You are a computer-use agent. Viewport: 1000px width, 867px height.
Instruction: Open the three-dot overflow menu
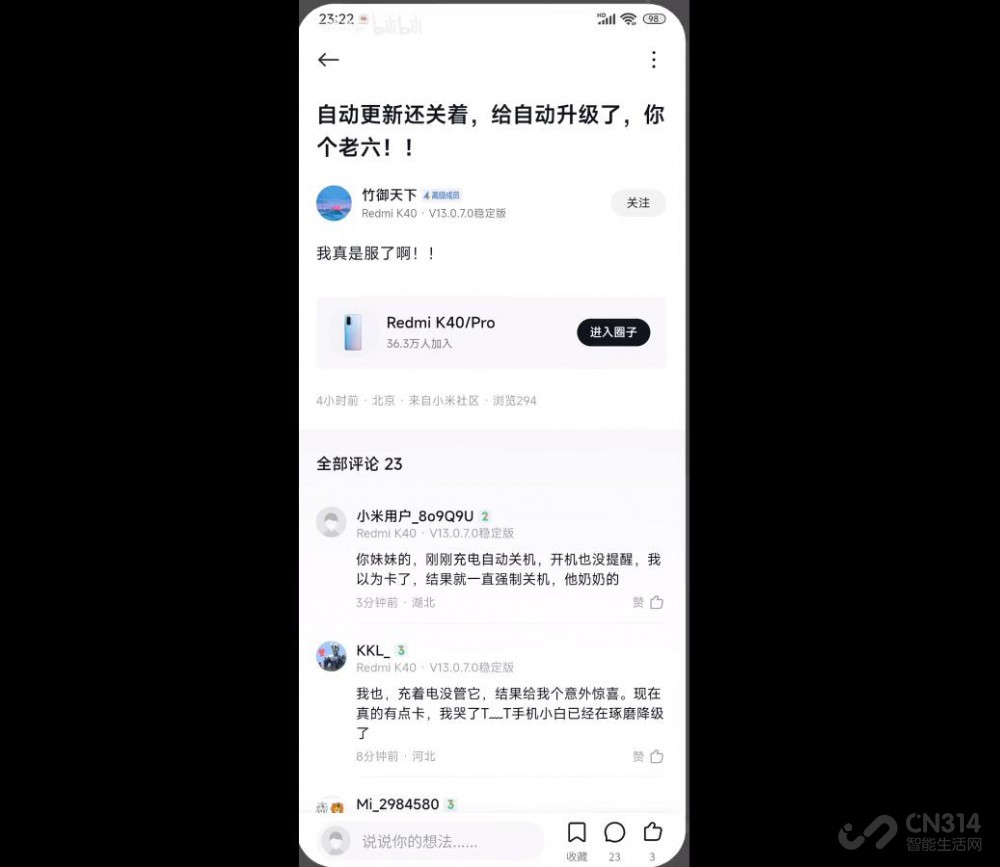653,60
